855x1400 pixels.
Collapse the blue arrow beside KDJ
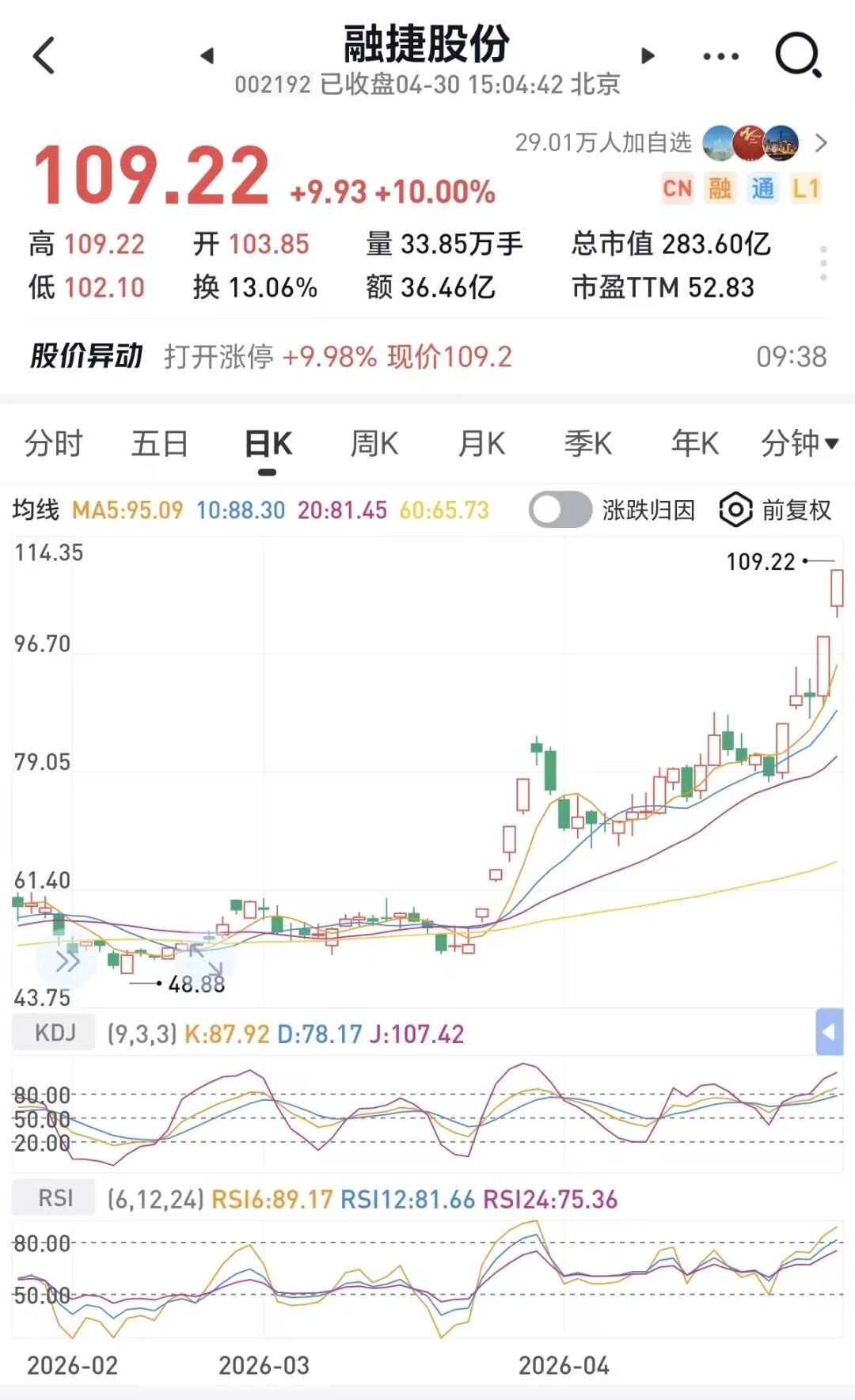coord(829,1033)
